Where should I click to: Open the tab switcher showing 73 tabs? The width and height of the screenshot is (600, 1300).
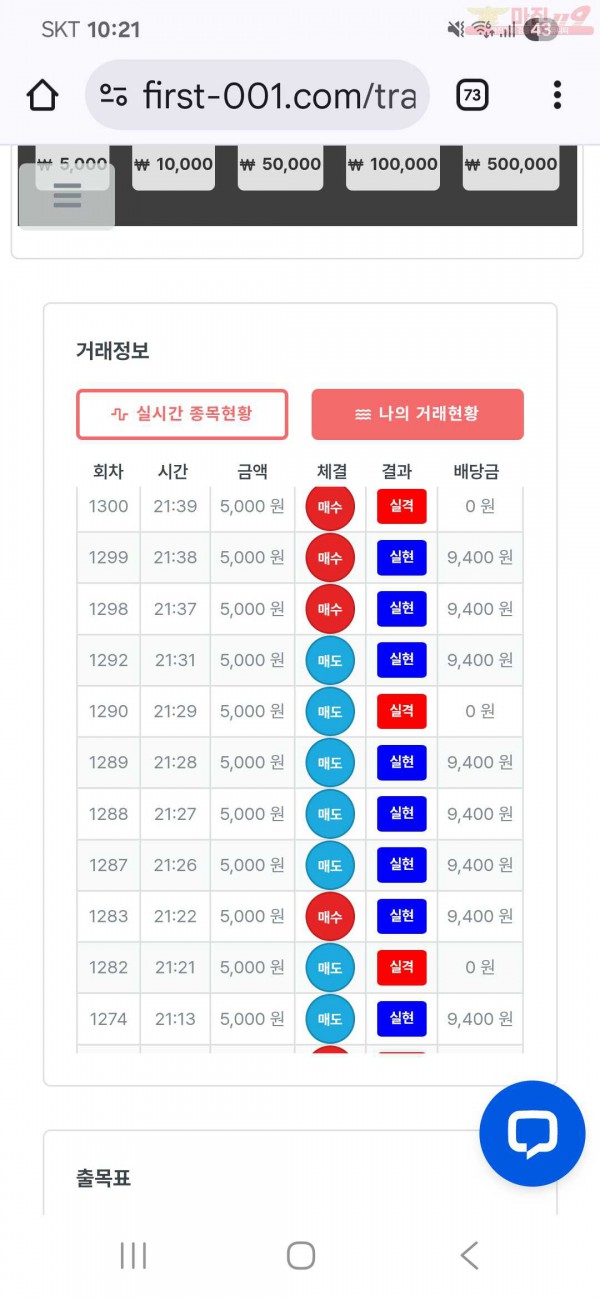[x=472, y=96]
